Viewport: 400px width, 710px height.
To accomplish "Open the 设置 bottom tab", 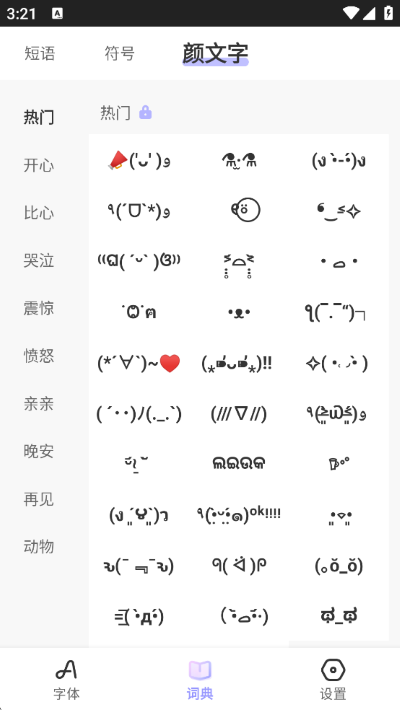I will pos(333,679).
